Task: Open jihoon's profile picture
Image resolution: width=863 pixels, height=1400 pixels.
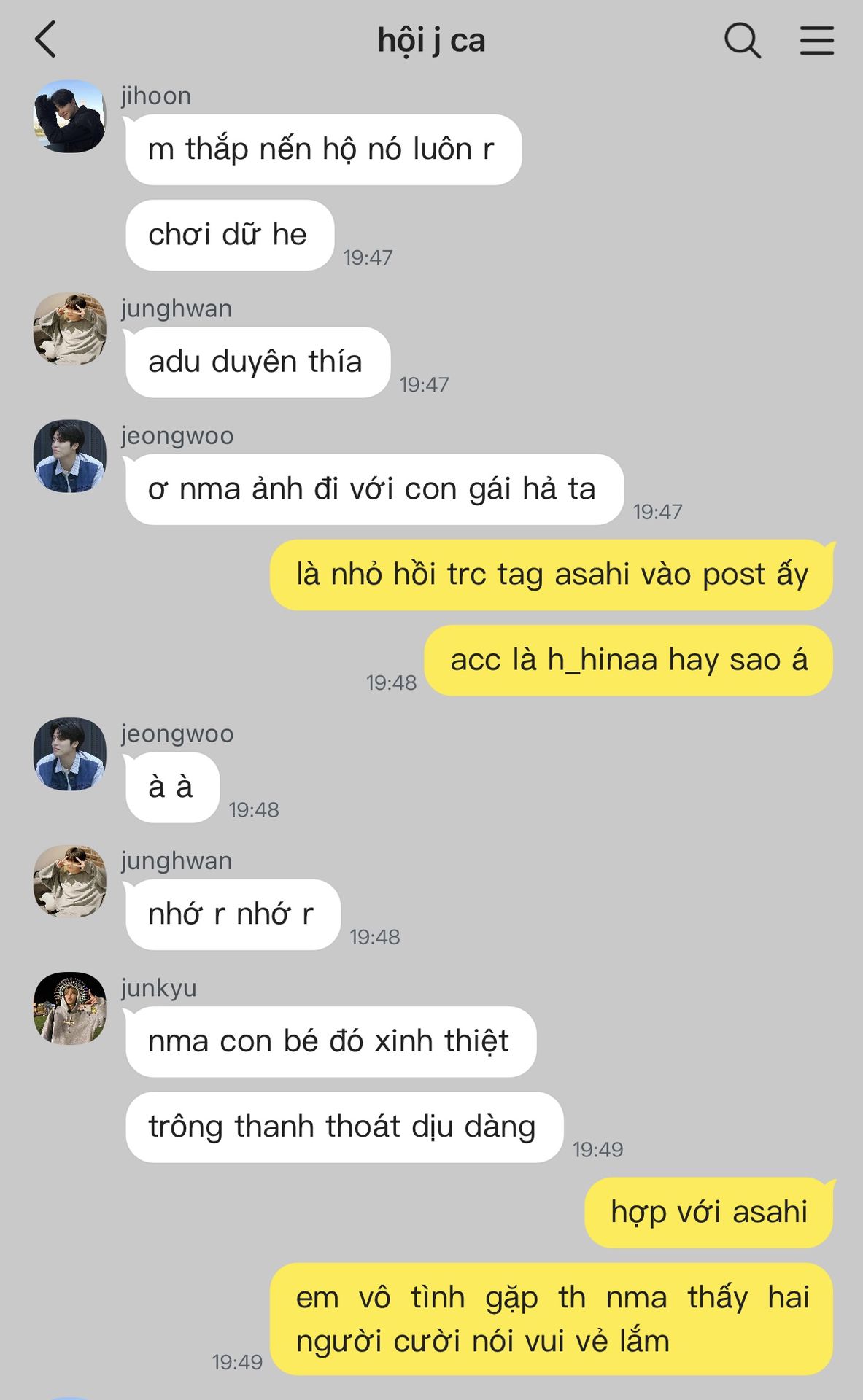Action: 70,117
